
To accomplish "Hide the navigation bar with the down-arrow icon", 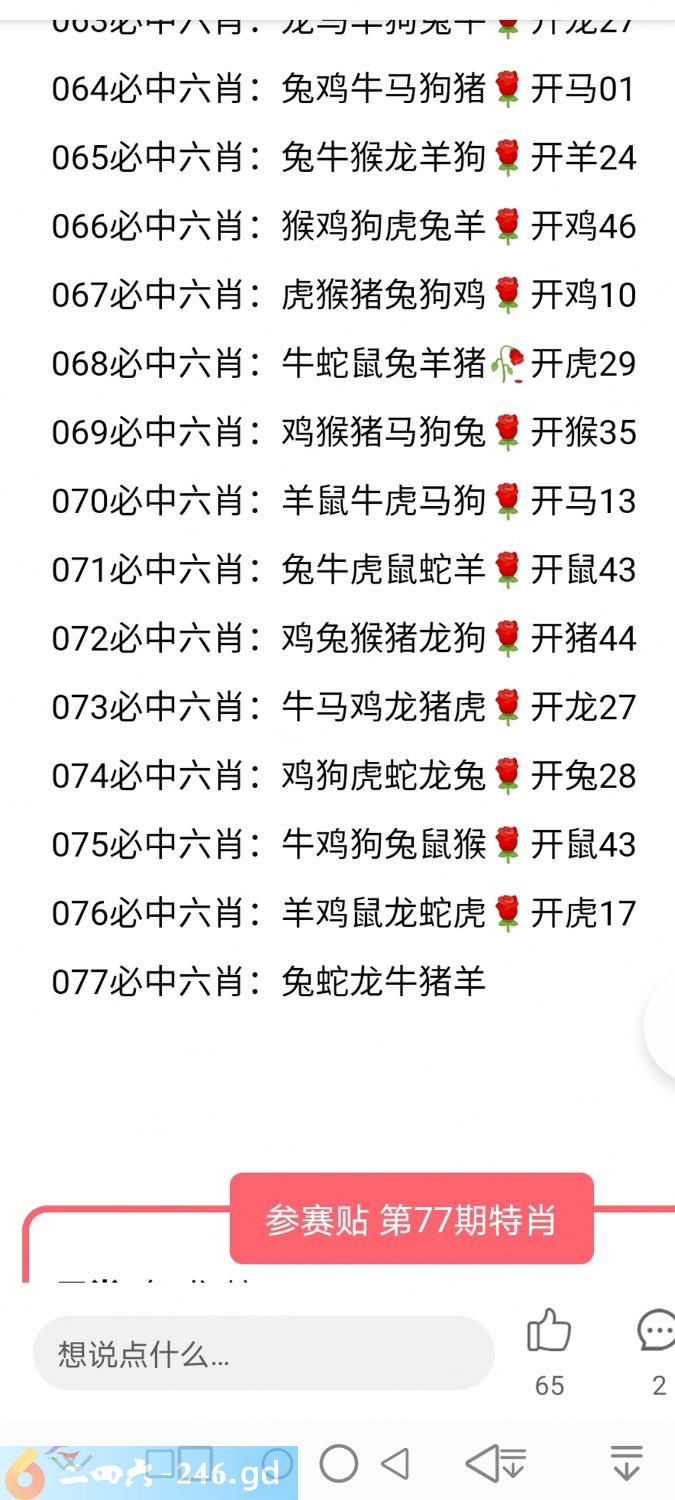I will [626, 1463].
